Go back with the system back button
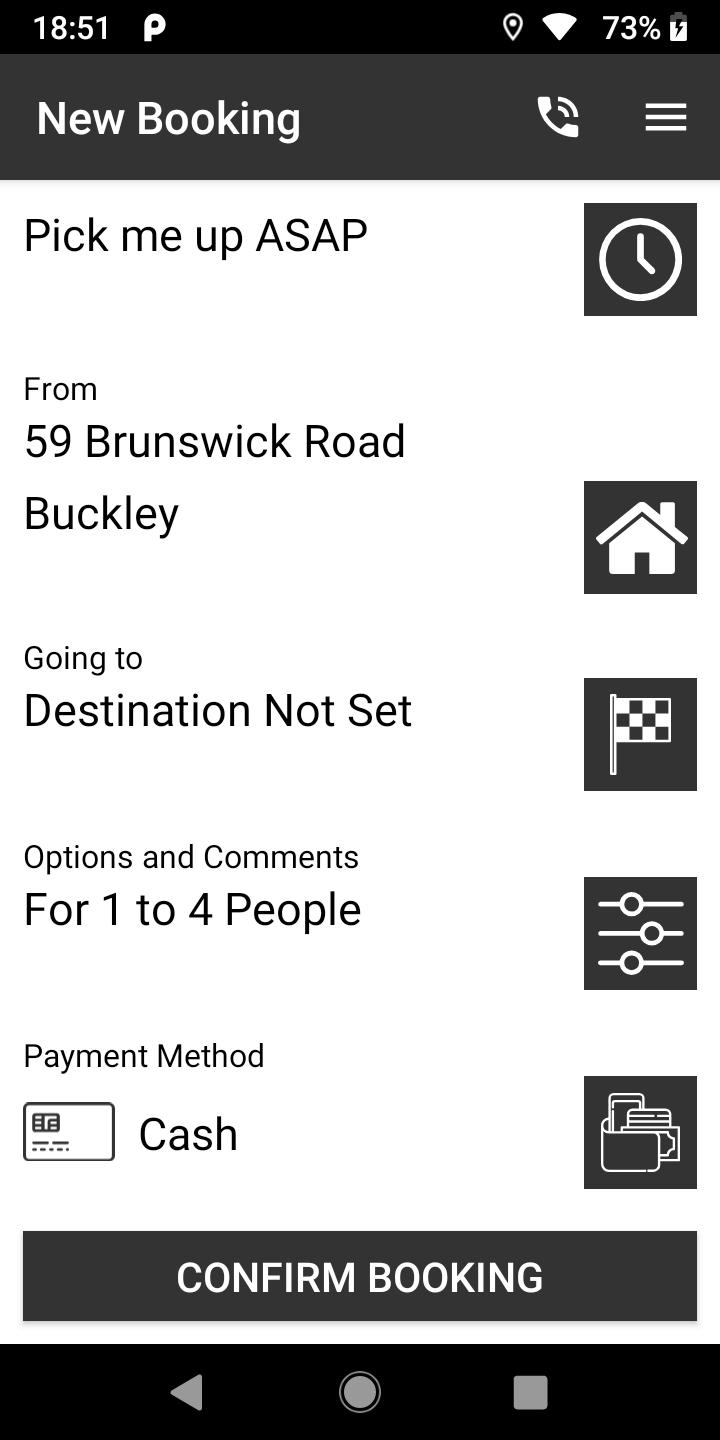 point(187,1391)
